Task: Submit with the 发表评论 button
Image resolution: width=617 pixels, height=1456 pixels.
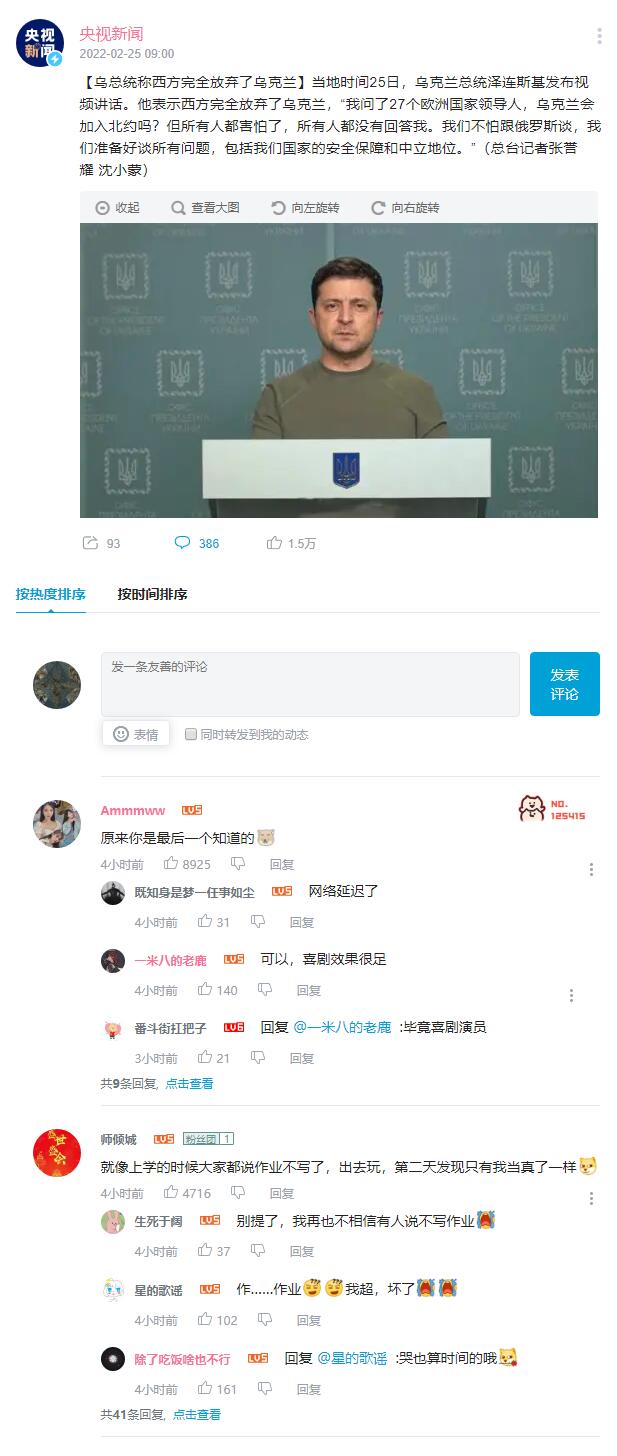Action: tap(564, 684)
